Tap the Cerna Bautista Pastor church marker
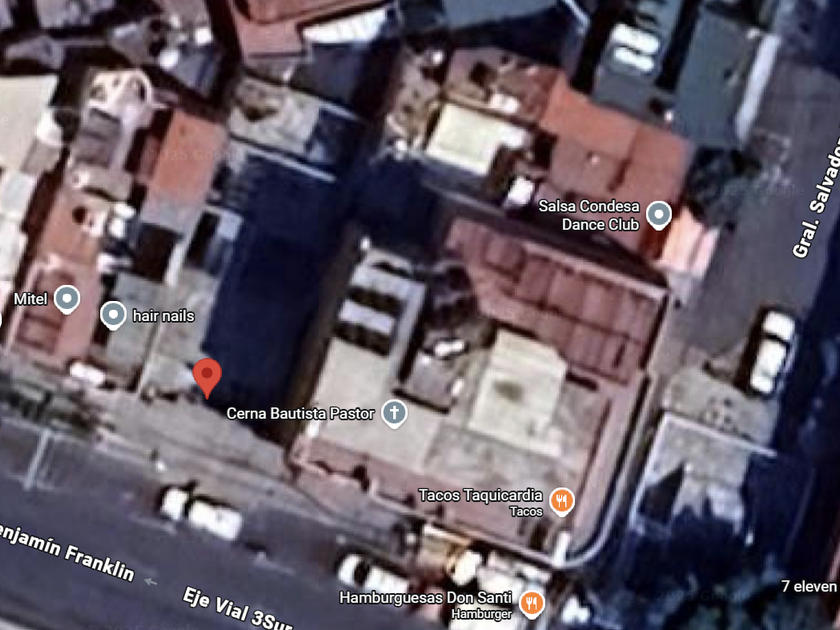This screenshot has width=840, height=630. [394, 414]
